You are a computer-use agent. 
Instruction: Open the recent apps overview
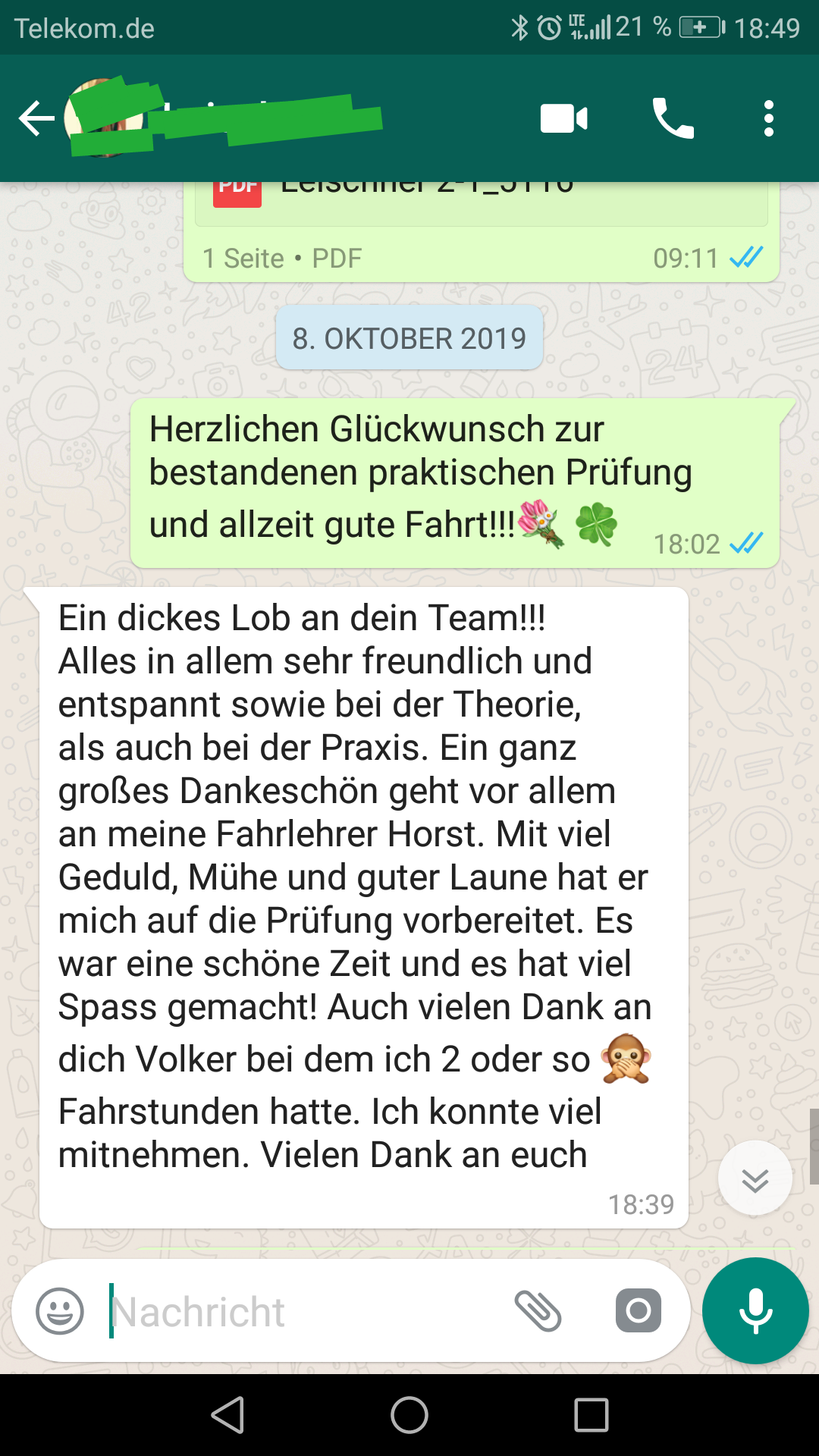coord(591,1415)
